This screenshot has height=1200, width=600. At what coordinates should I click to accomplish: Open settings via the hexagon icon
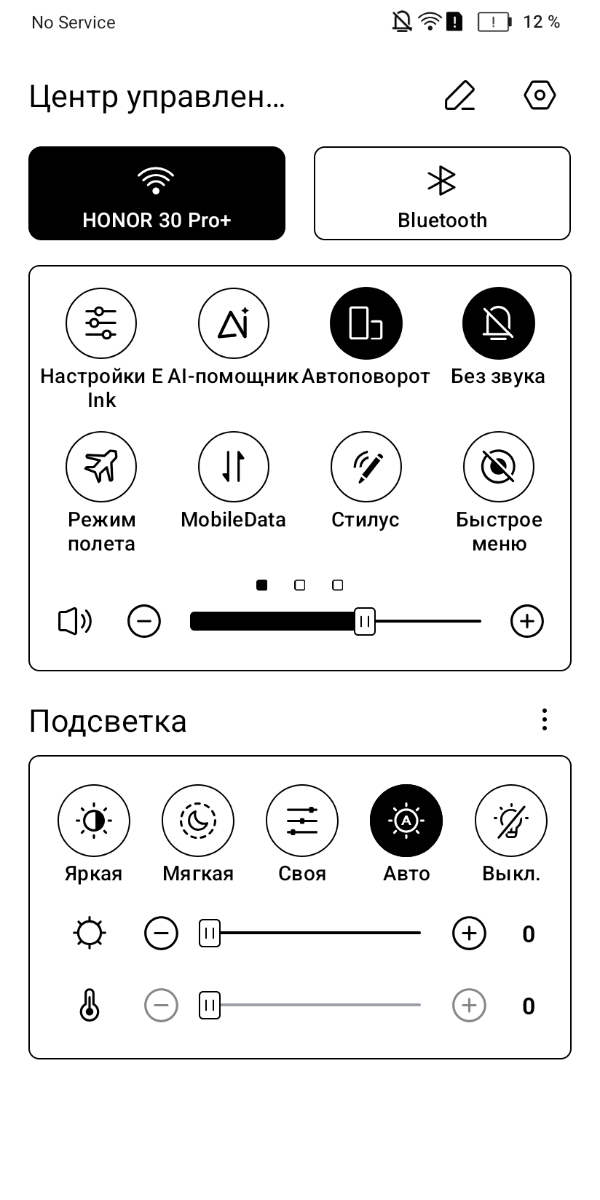[540, 96]
